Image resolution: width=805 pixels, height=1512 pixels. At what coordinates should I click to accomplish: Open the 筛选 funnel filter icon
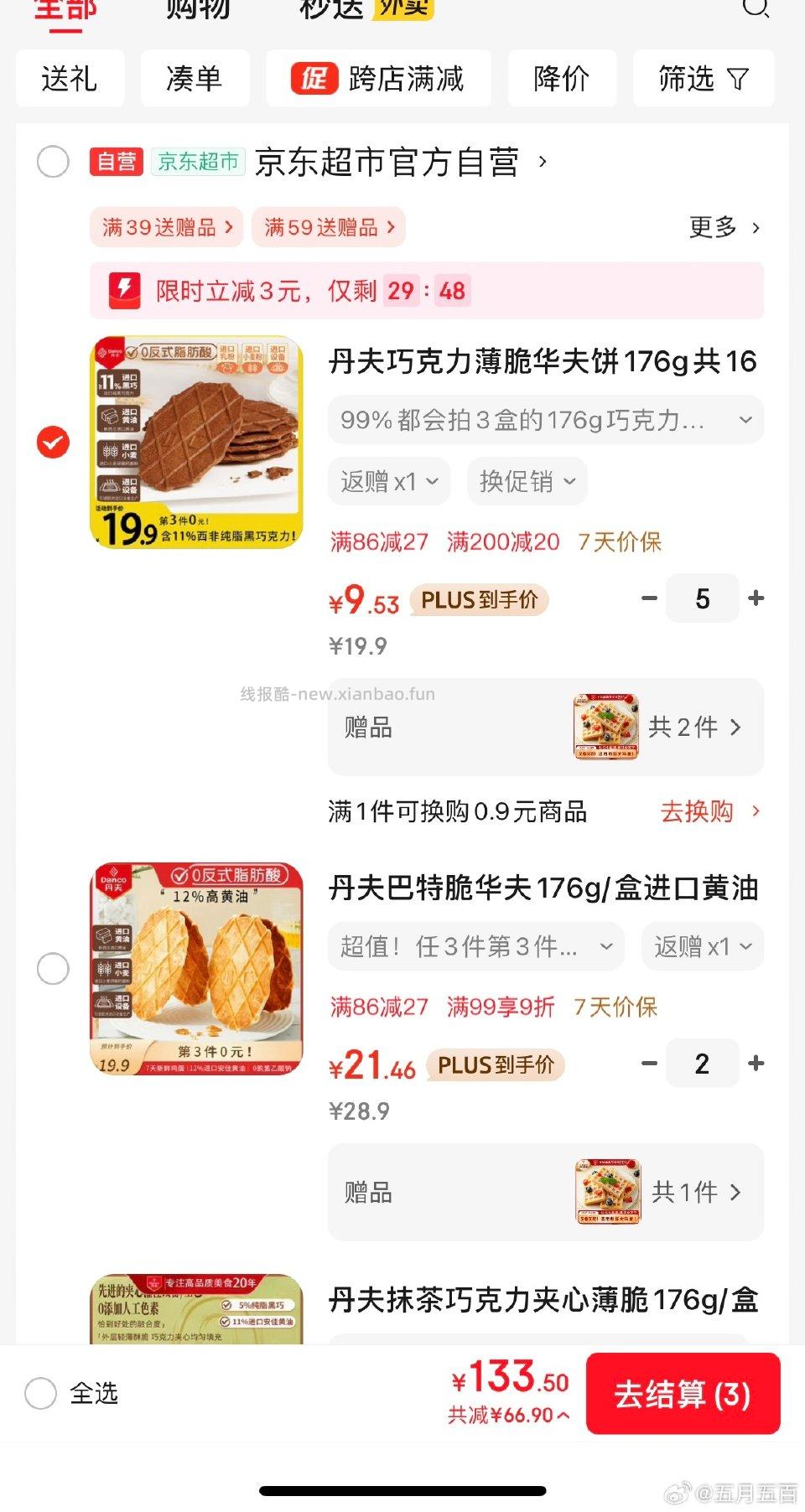click(x=736, y=78)
